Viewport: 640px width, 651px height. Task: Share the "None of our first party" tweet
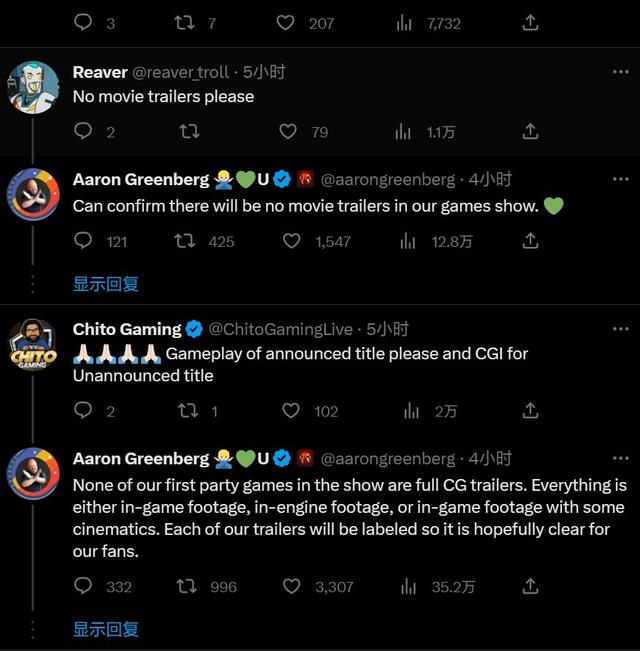click(x=531, y=586)
